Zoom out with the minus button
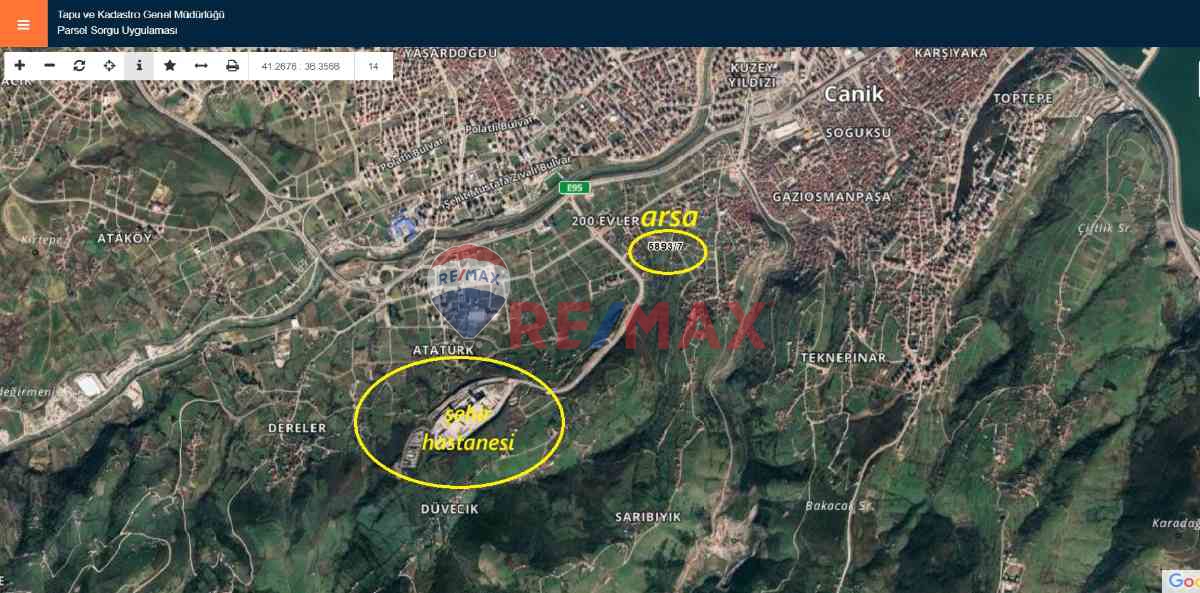Screen dimensions: 1200x593 (x=49, y=66)
